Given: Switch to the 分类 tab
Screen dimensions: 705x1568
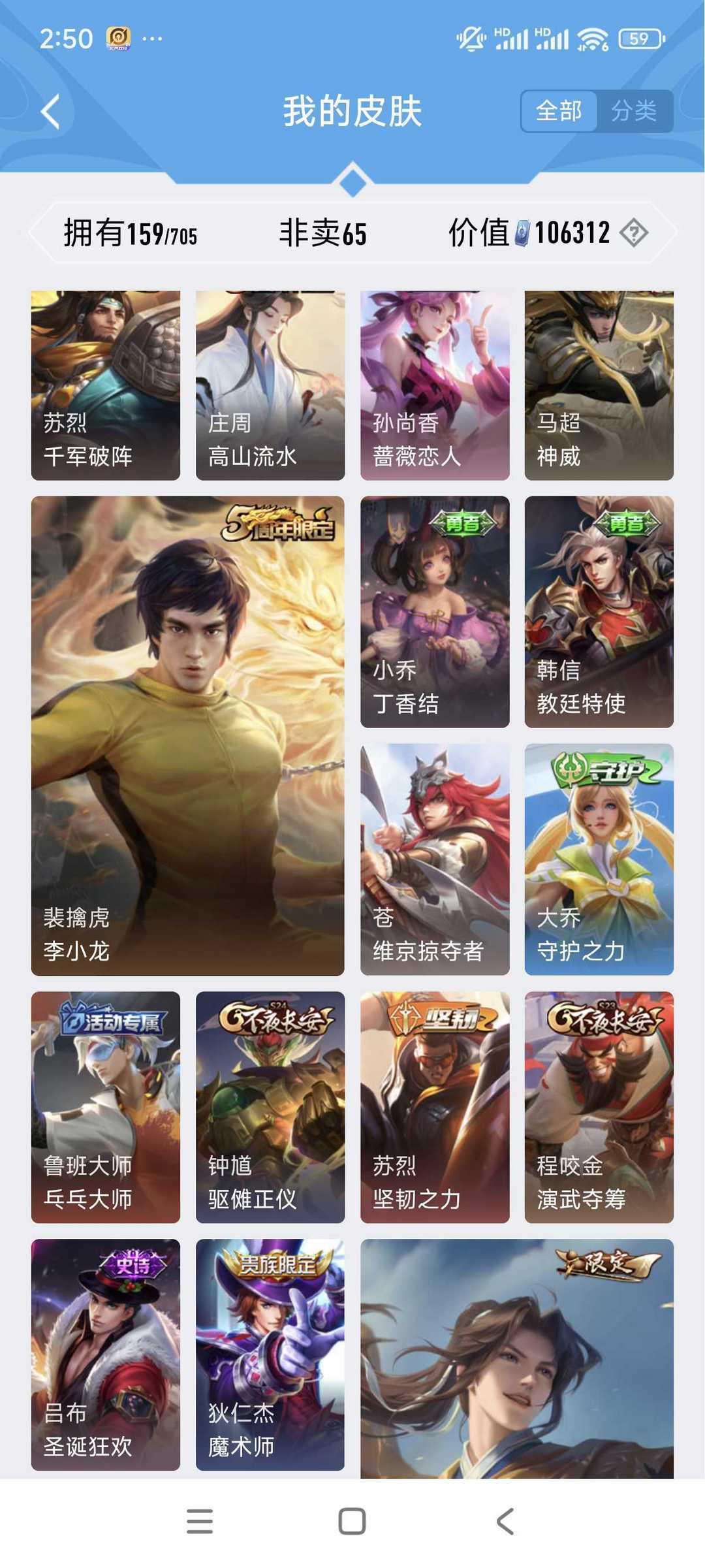Looking at the screenshot, I should [634, 111].
